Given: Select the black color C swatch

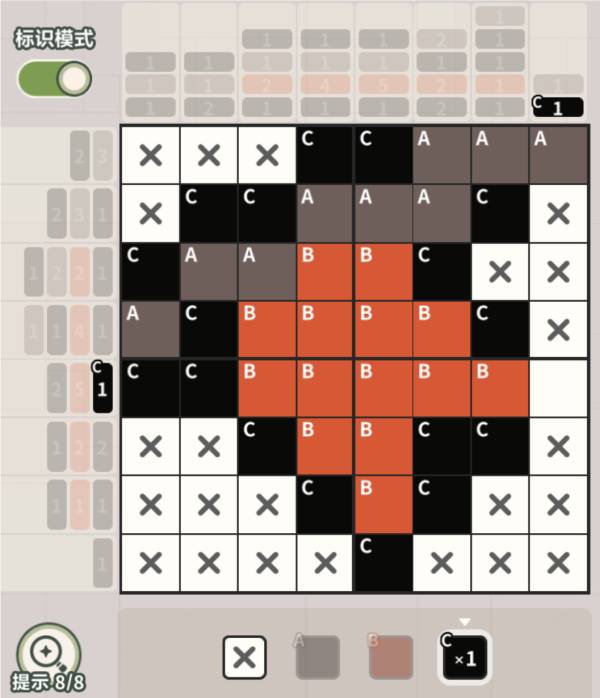Looking at the screenshot, I should [463, 658].
